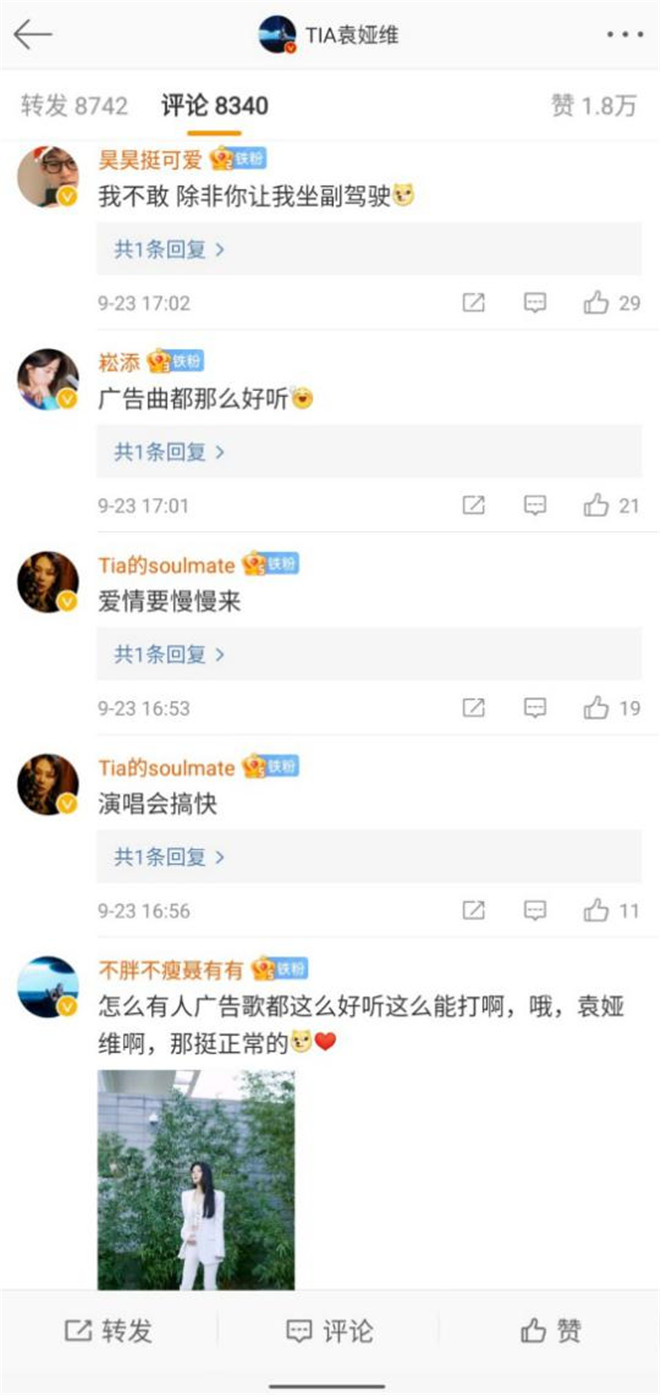Viewport: 660px width, 1395px height.
Task: Like 昊昊挺可爱's comment with 29 likes
Action: pyautogui.click(x=612, y=303)
